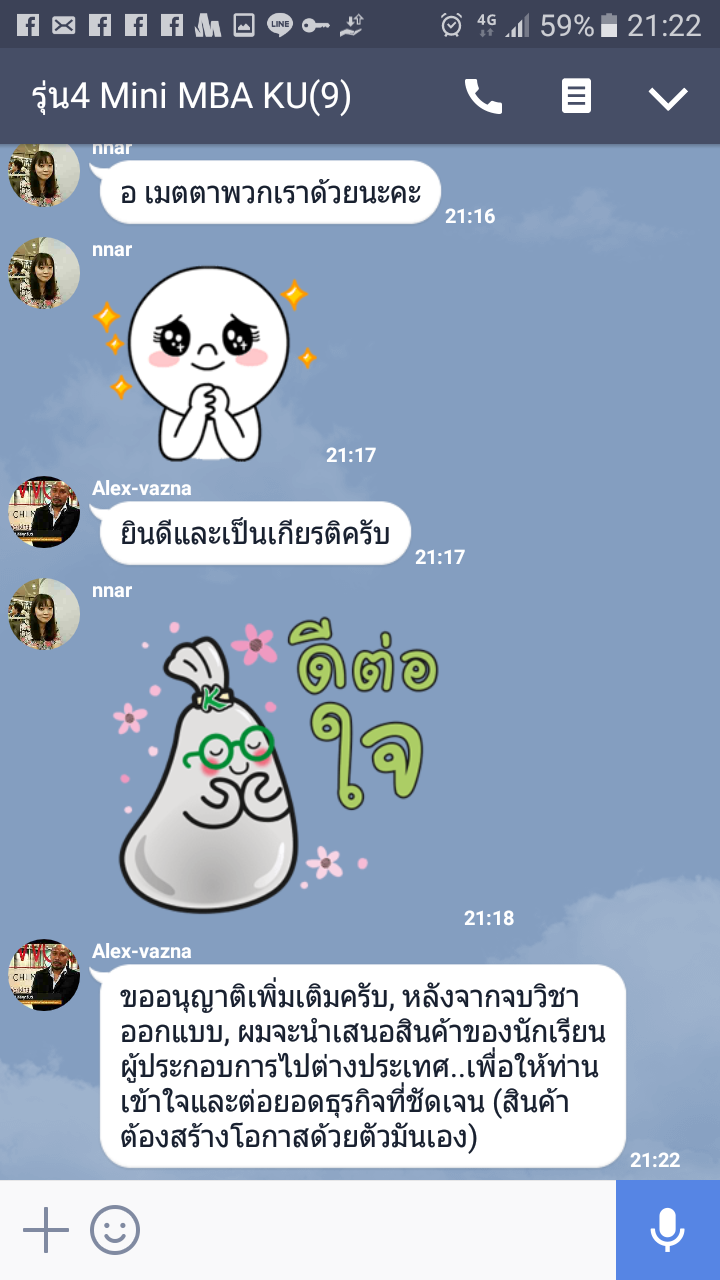View nnar's profile picture beside 21:16 message
This screenshot has width=720, height=1280.
point(44,175)
